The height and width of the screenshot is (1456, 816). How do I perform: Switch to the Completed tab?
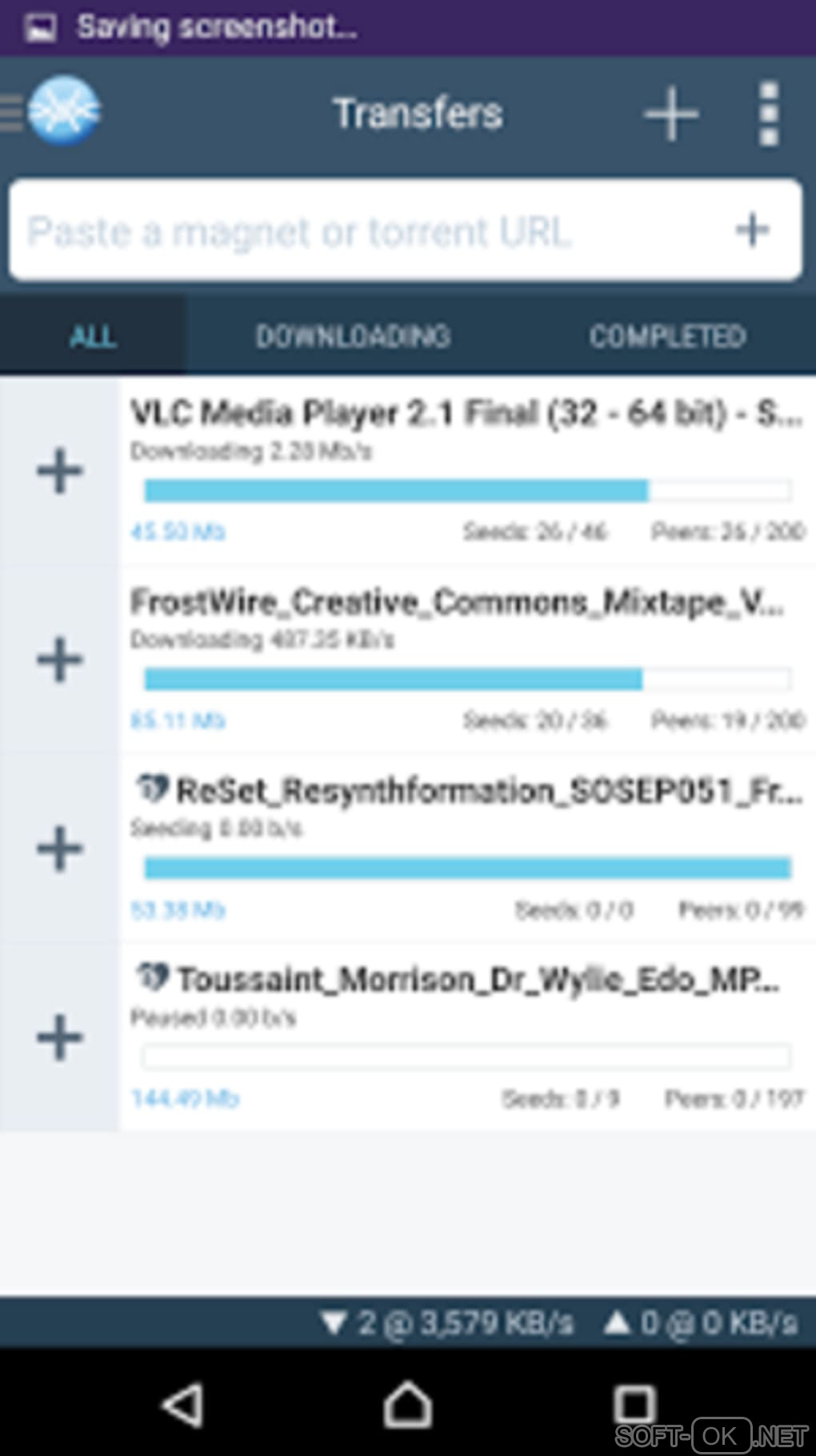(x=667, y=336)
